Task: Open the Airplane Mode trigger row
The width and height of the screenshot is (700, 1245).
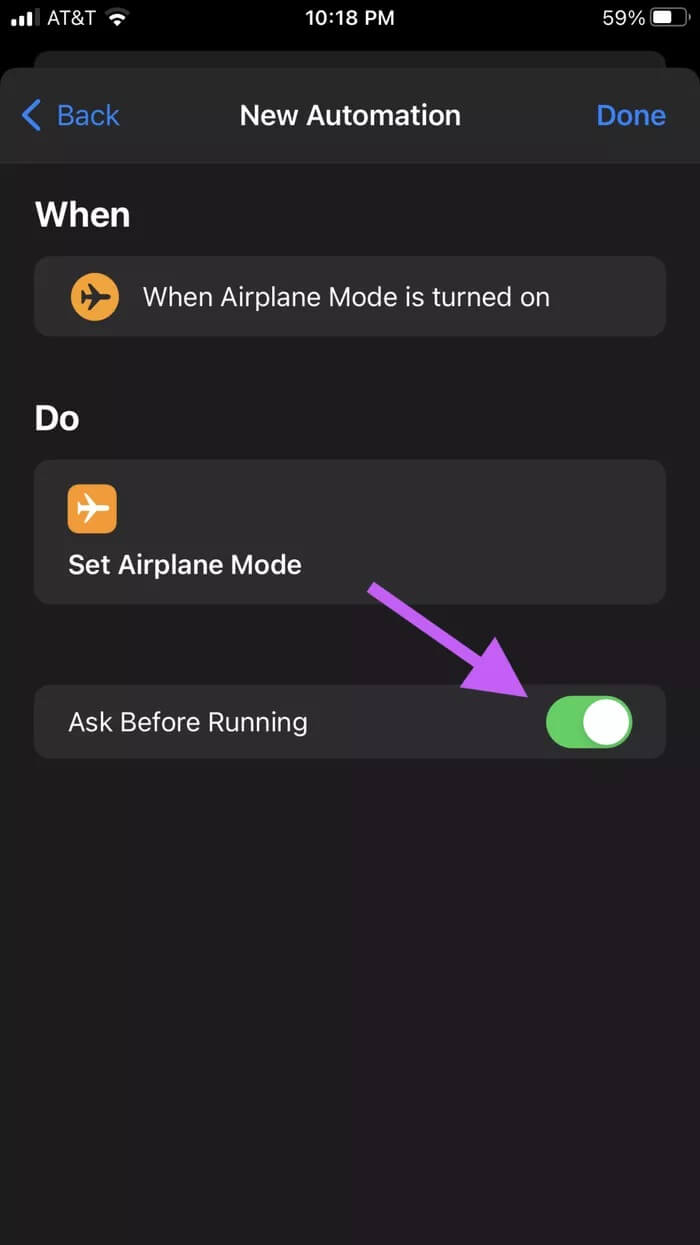Action: pyautogui.click(x=349, y=297)
